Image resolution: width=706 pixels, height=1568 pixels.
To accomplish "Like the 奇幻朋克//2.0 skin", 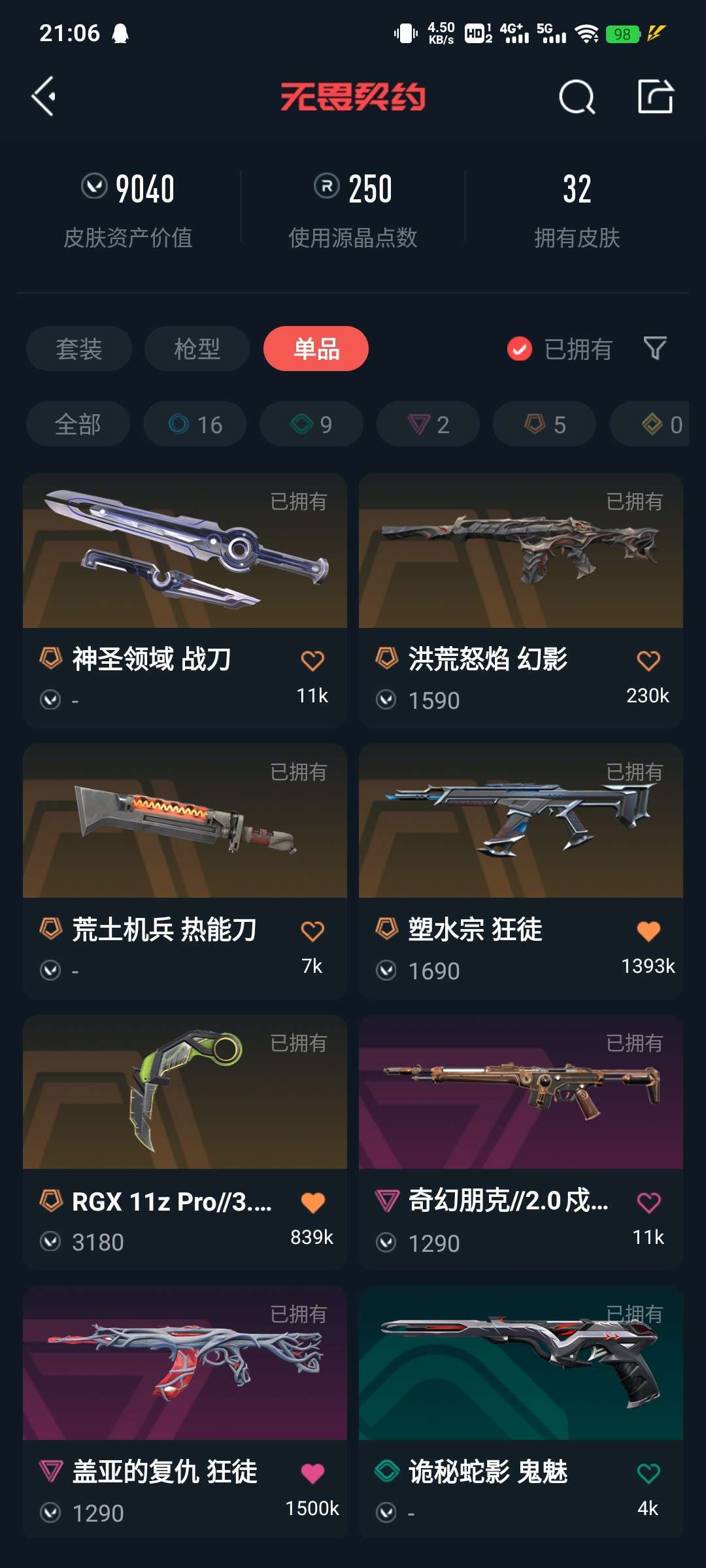I will point(648,1202).
